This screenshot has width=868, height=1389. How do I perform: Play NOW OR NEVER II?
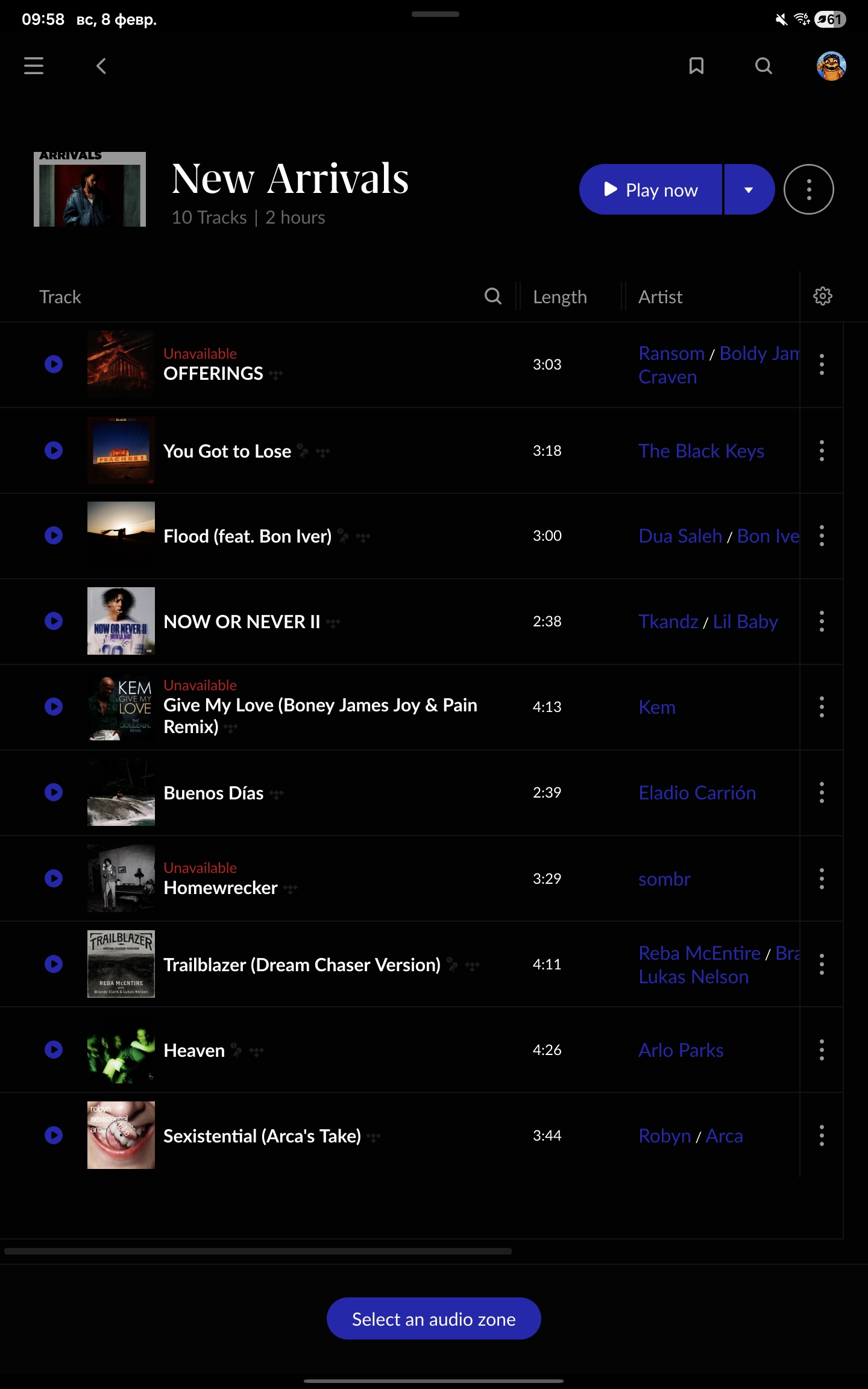(x=54, y=621)
